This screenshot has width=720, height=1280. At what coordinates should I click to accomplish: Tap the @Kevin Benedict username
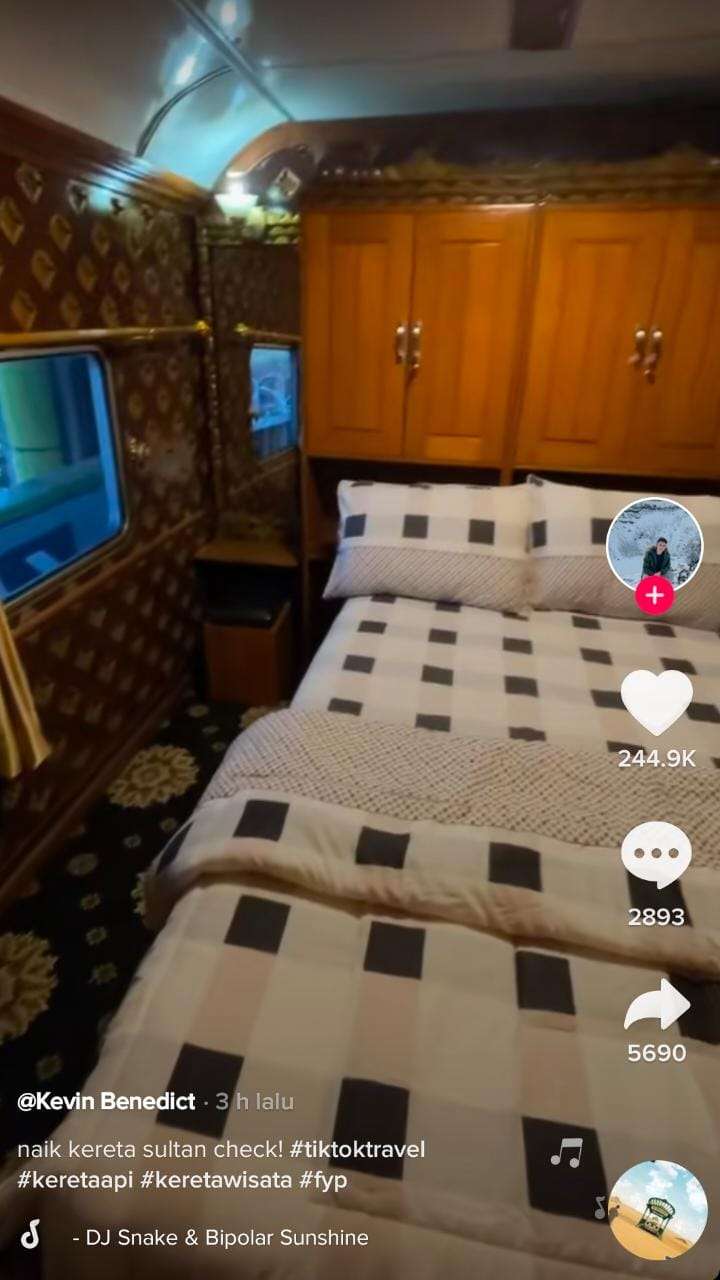click(x=106, y=1101)
